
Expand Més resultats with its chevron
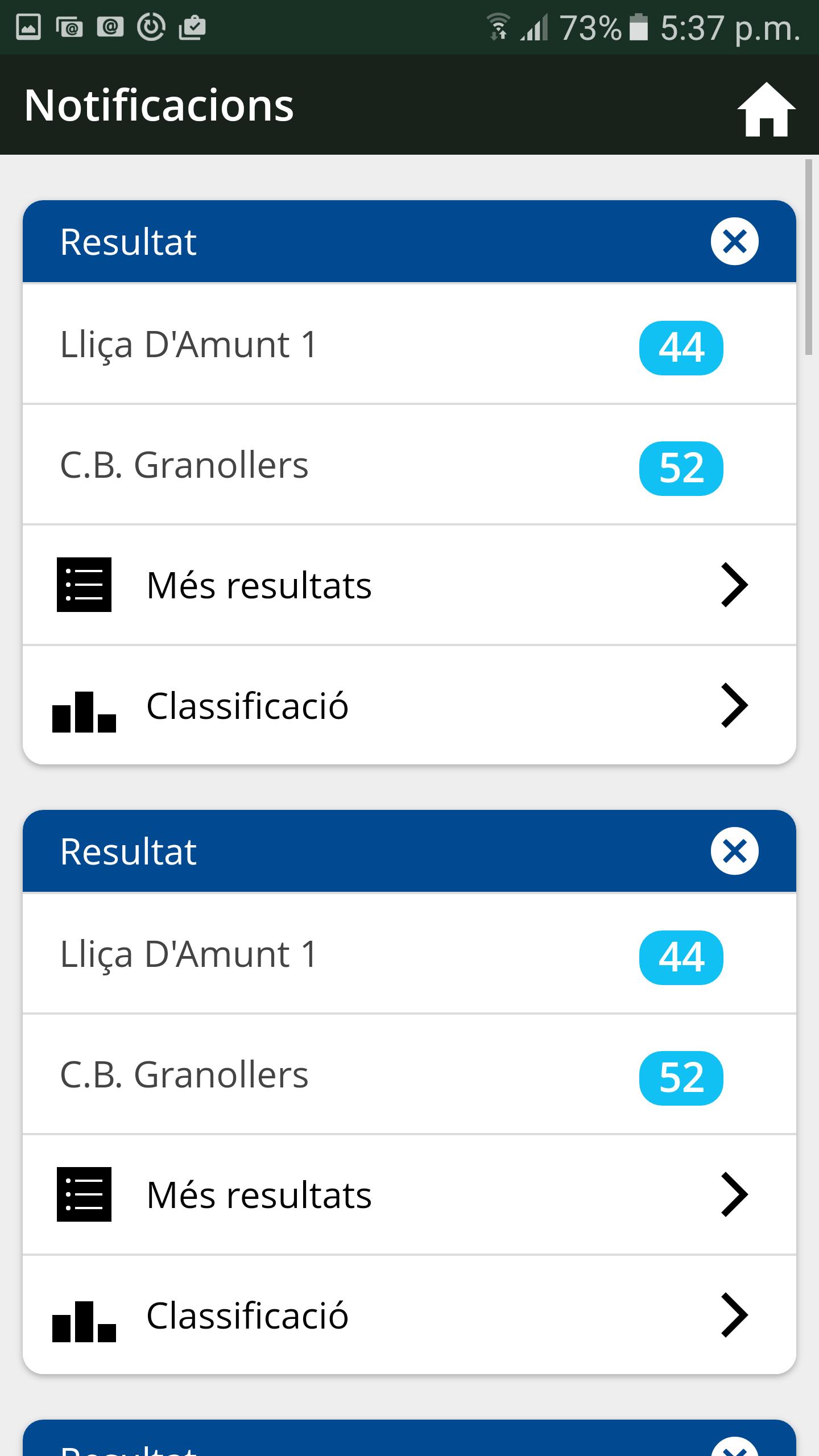tap(734, 584)
